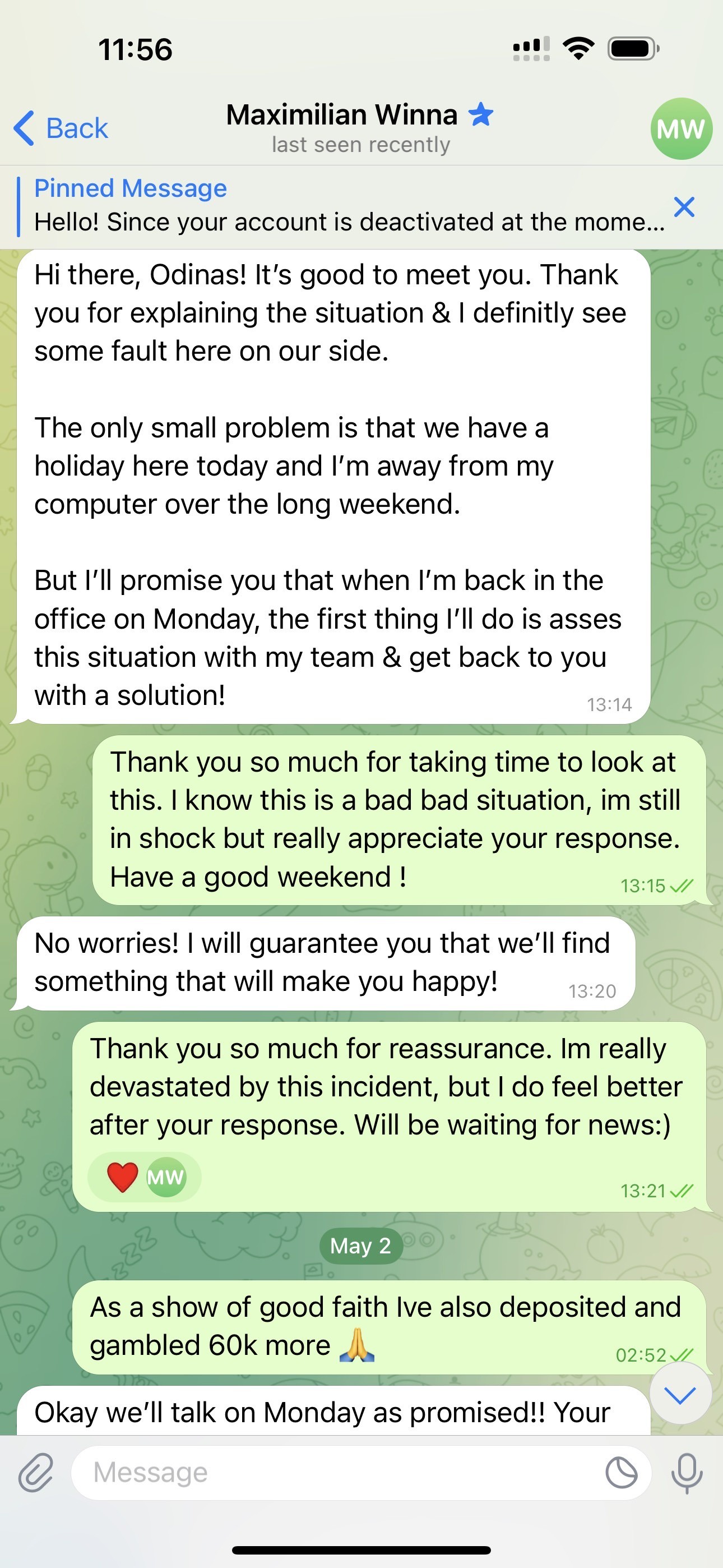Jump to the latest messages arrow
The width and height of the screenshot is (723, 1568).
[680, 1393]
